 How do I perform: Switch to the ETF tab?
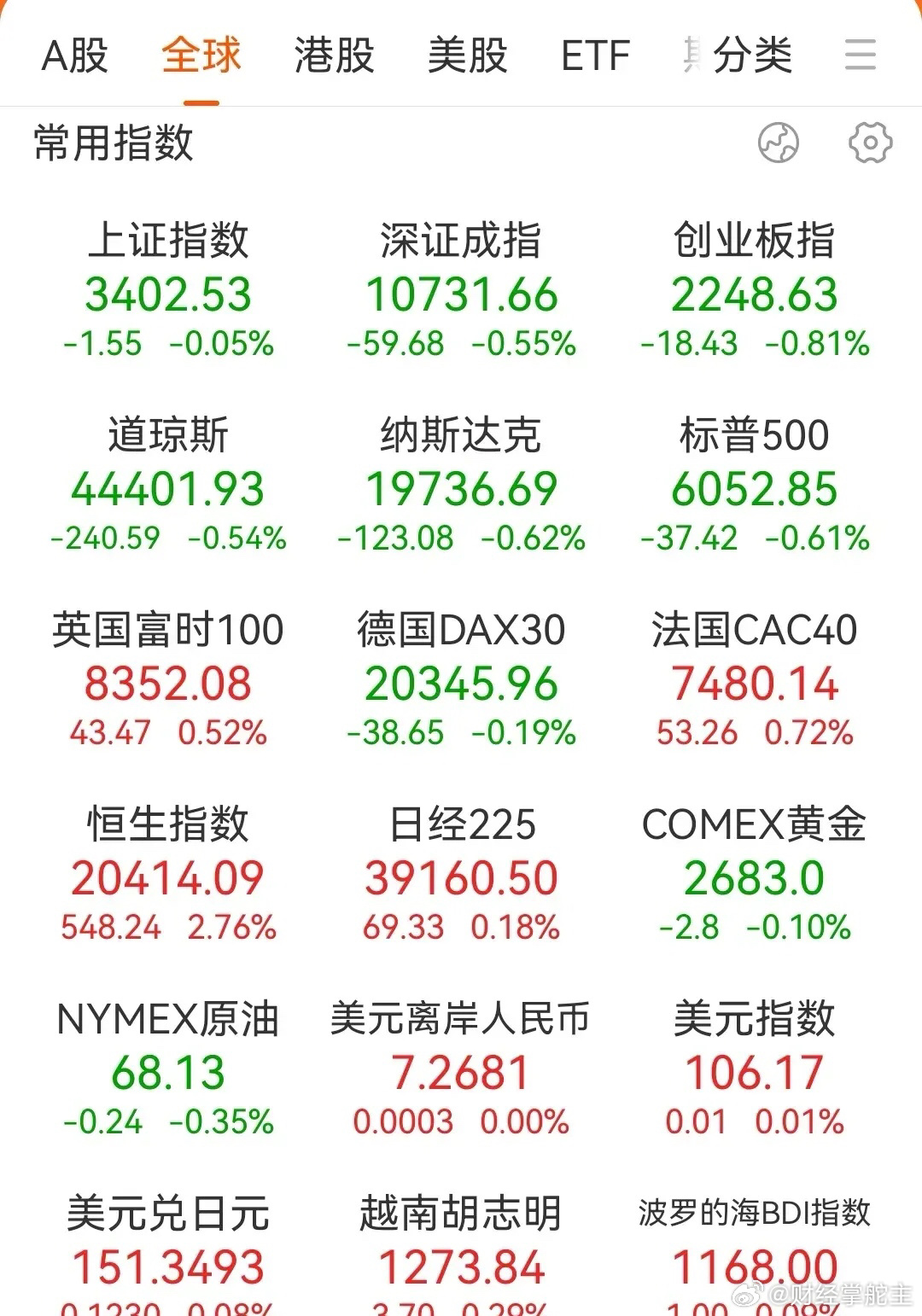595,56
